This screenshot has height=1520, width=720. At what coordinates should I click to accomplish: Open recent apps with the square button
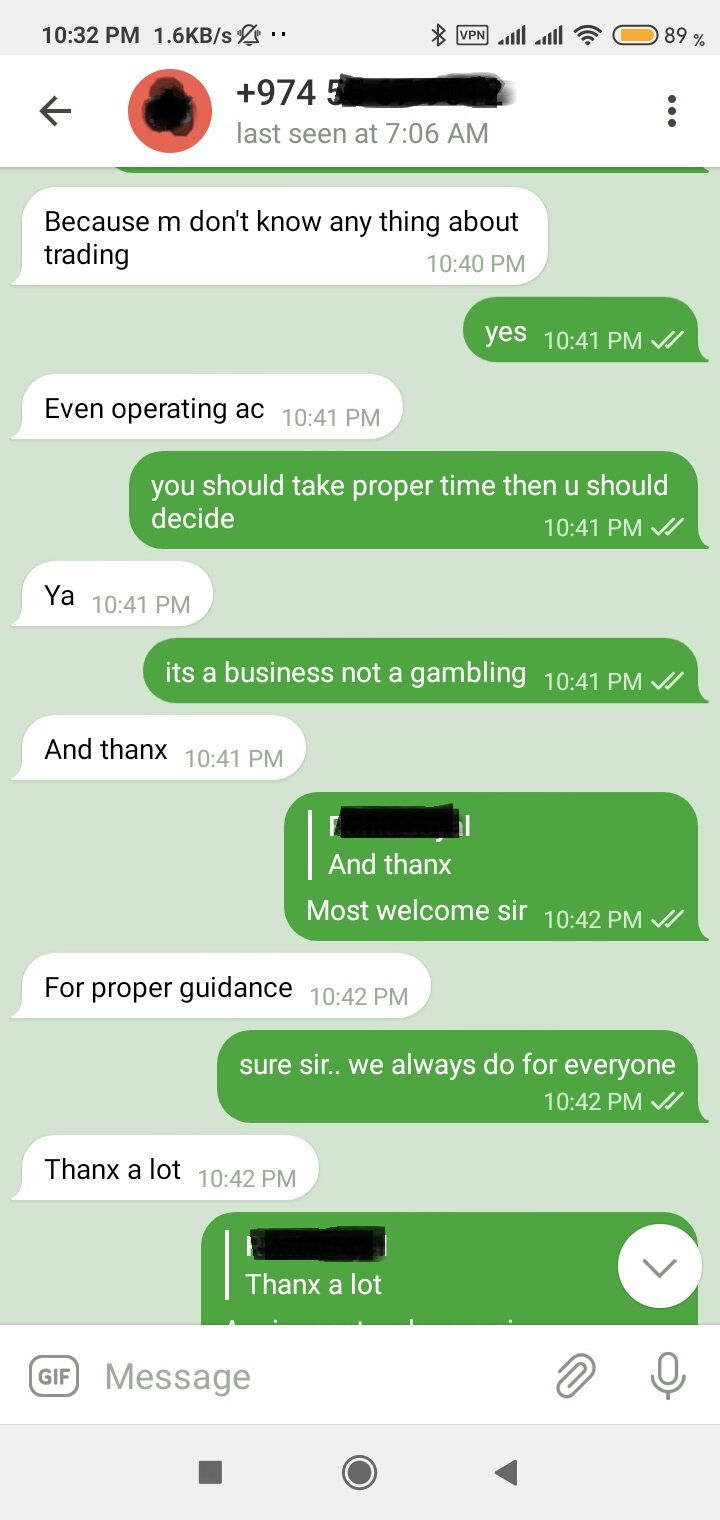[210, 1472]
